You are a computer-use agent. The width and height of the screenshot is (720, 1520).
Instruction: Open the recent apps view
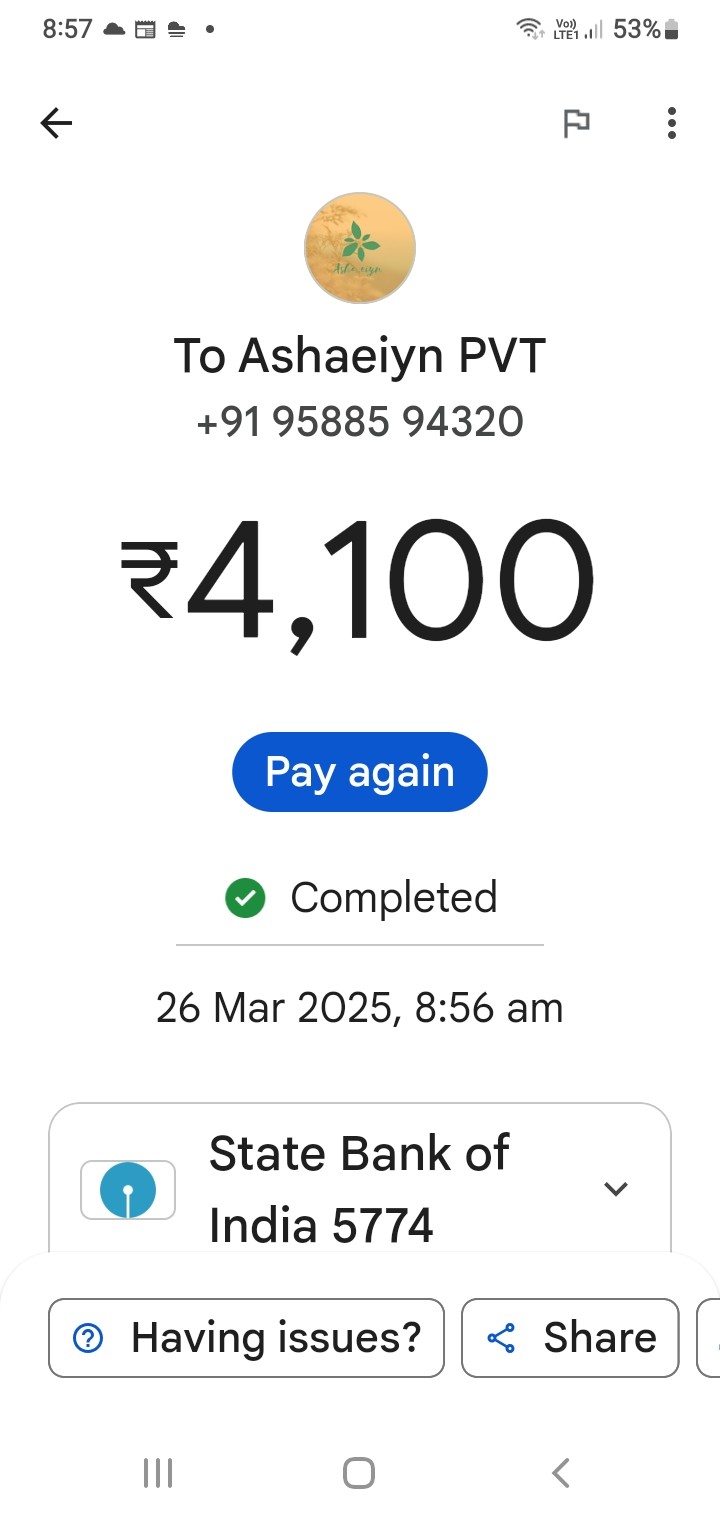coord(158,1473)
